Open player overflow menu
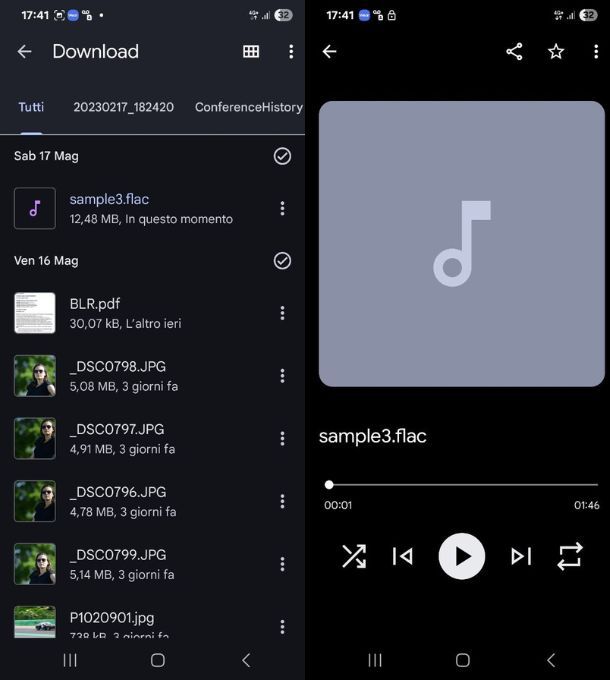 point(596,52)
